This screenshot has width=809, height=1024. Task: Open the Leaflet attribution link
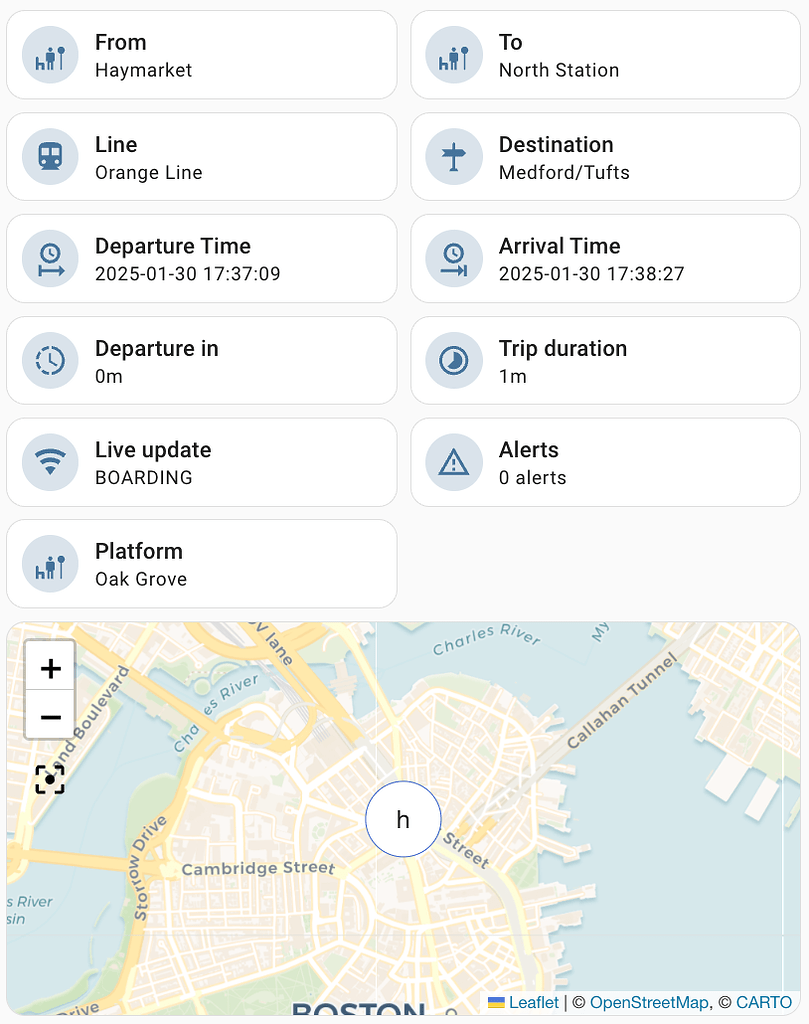534,1002
